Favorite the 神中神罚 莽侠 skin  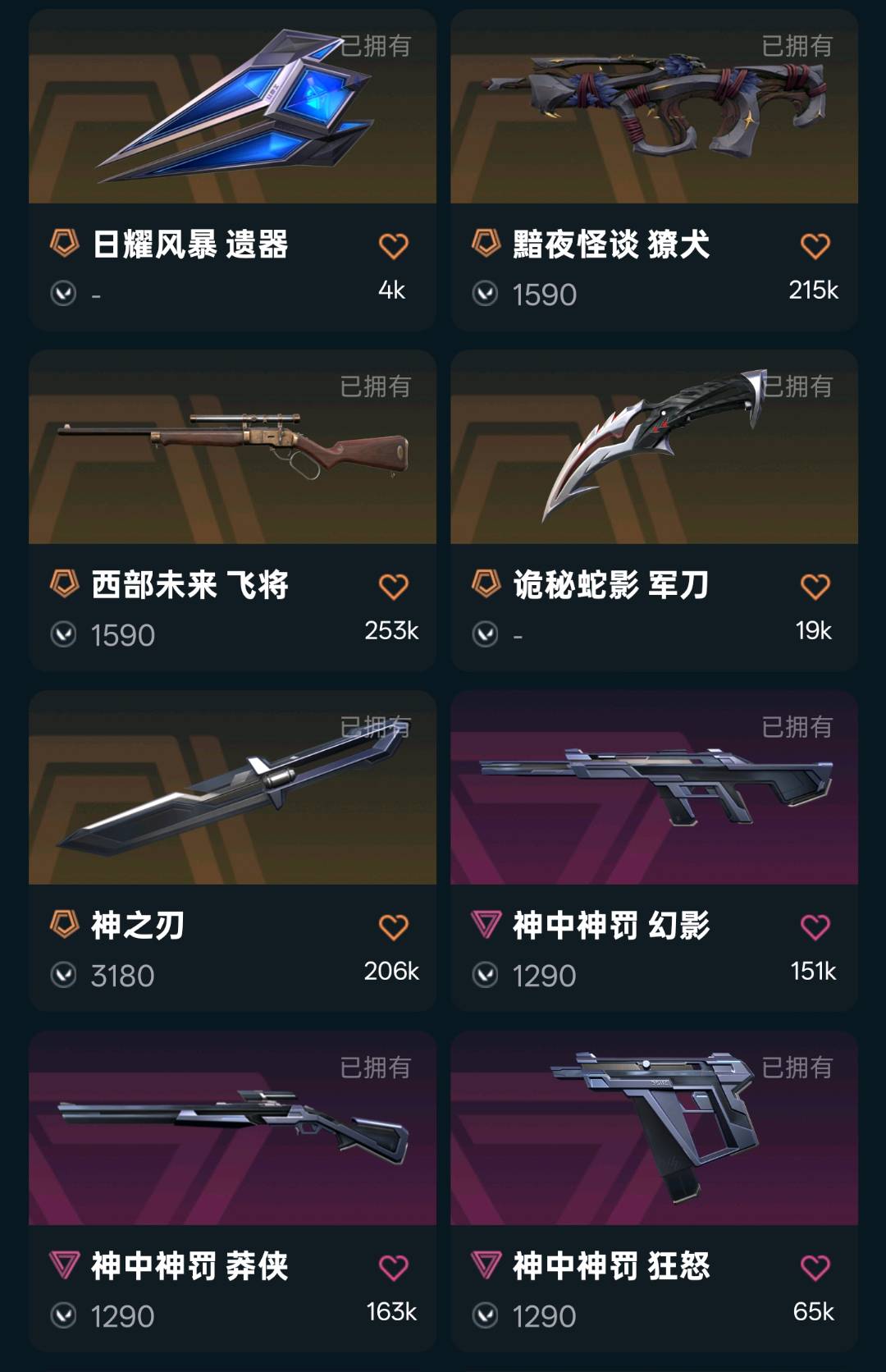click(x=394, y=1267)
